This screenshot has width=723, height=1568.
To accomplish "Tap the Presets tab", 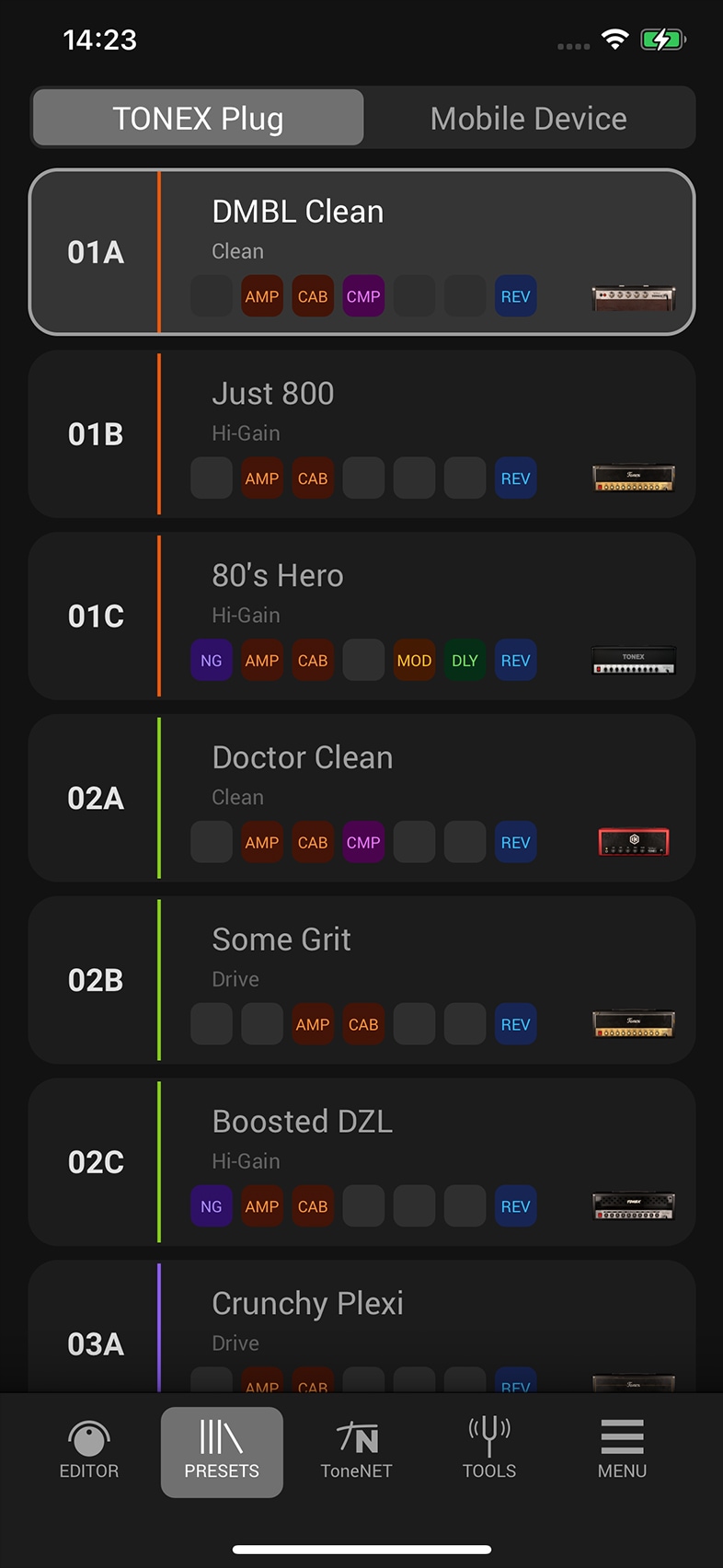I will tap(222, 1451).
